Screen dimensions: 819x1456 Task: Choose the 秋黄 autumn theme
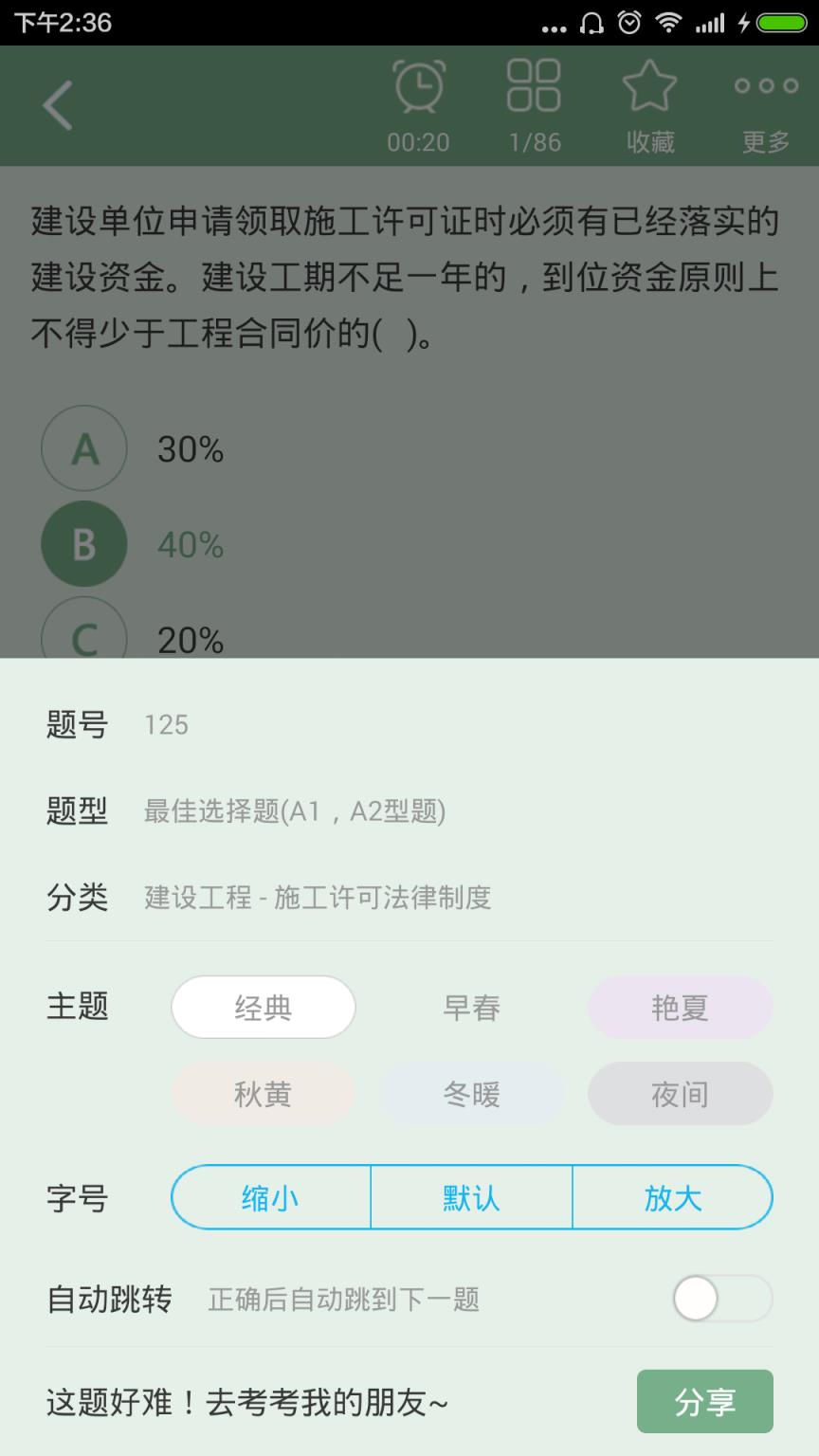pyautogui.click(x=263, y=1093)
